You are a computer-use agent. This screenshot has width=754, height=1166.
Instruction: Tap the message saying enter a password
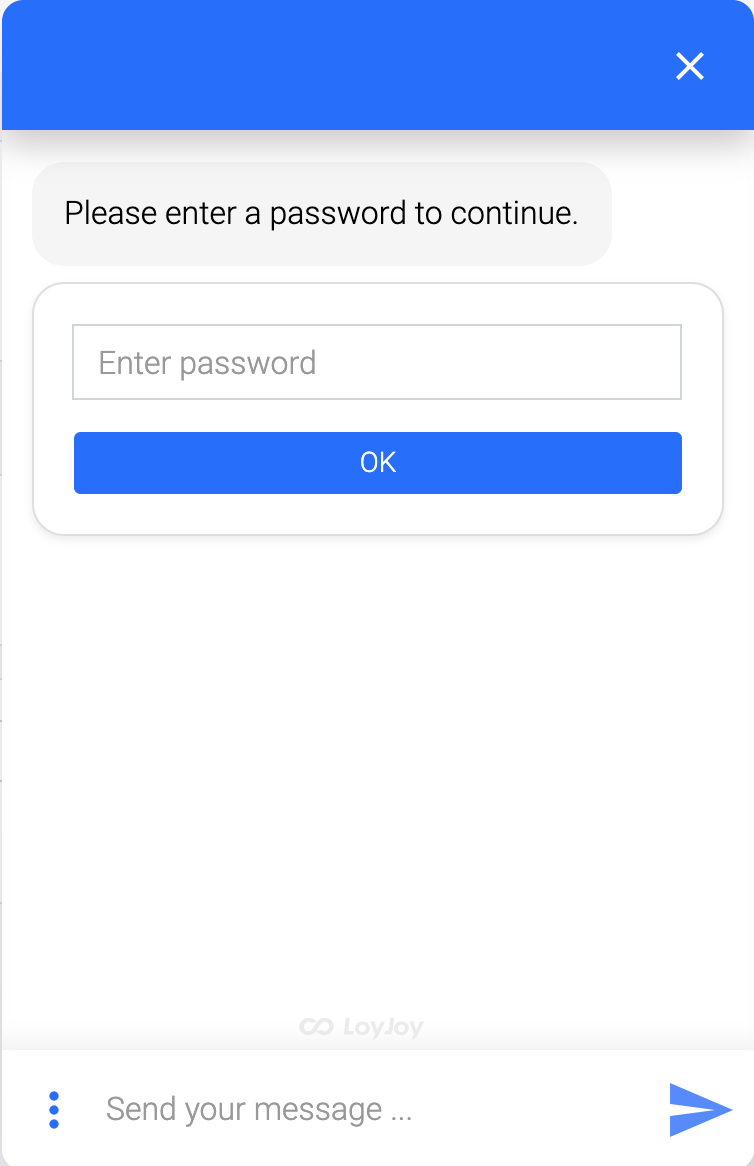tap(322, 213)
